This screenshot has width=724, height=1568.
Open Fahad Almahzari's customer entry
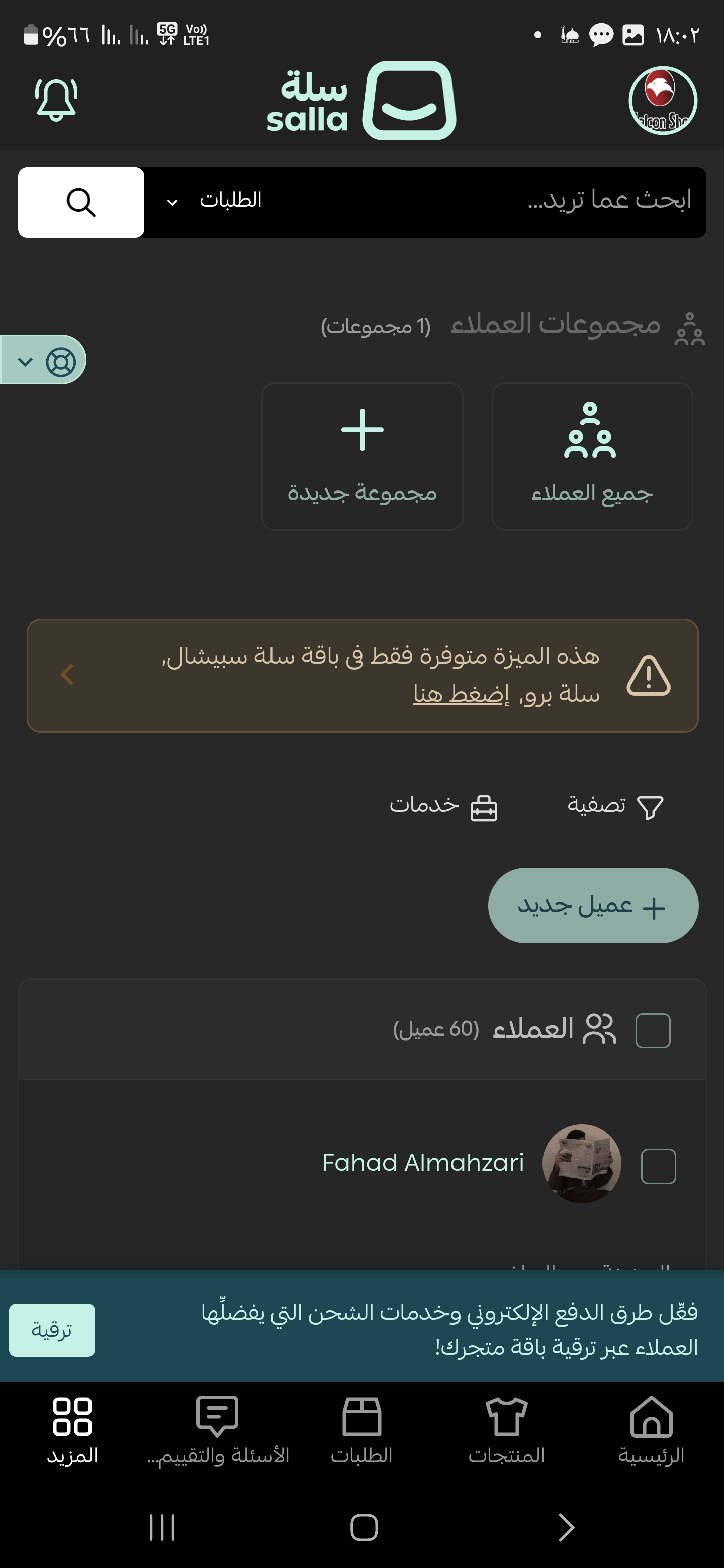[423, 1163]
